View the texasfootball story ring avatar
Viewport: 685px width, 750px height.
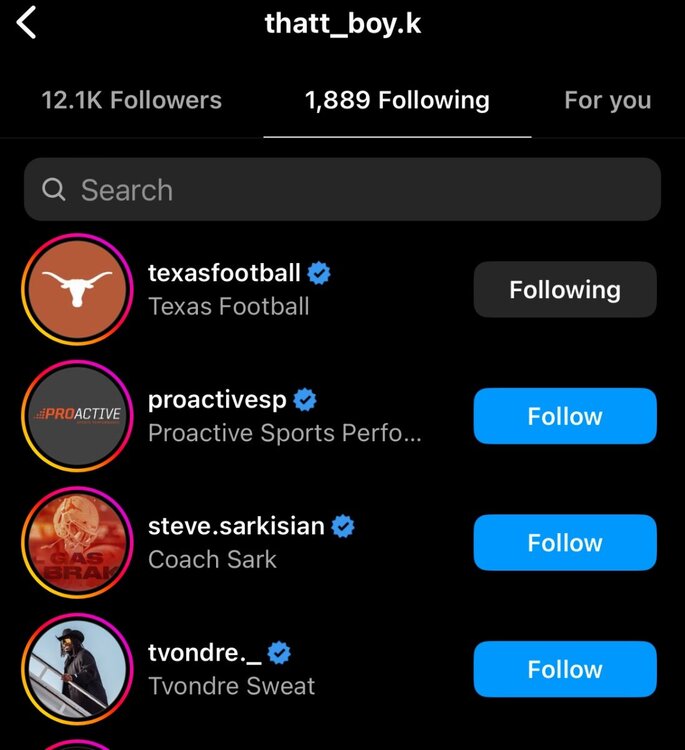click(76, 289)
